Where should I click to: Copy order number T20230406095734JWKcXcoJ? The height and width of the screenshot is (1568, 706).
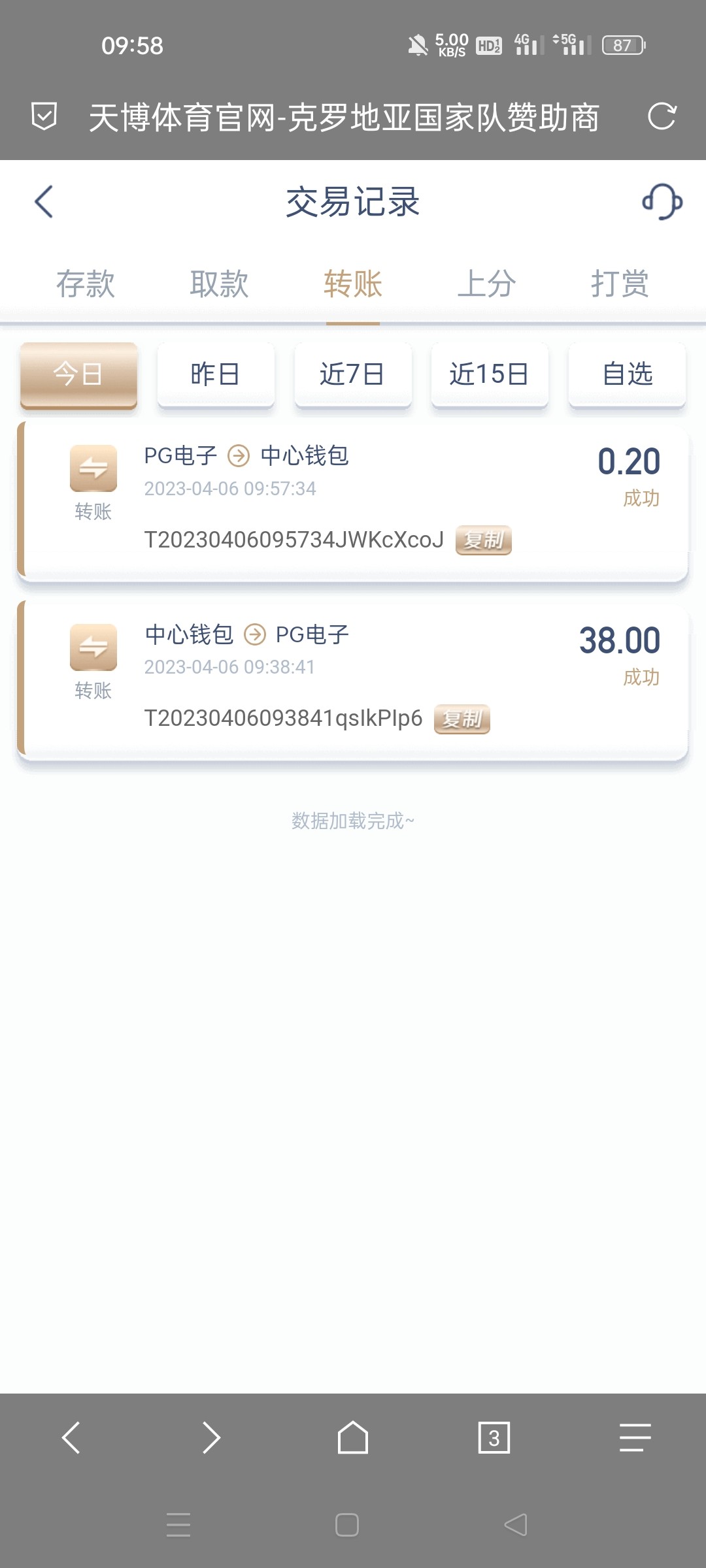point(483,540)
